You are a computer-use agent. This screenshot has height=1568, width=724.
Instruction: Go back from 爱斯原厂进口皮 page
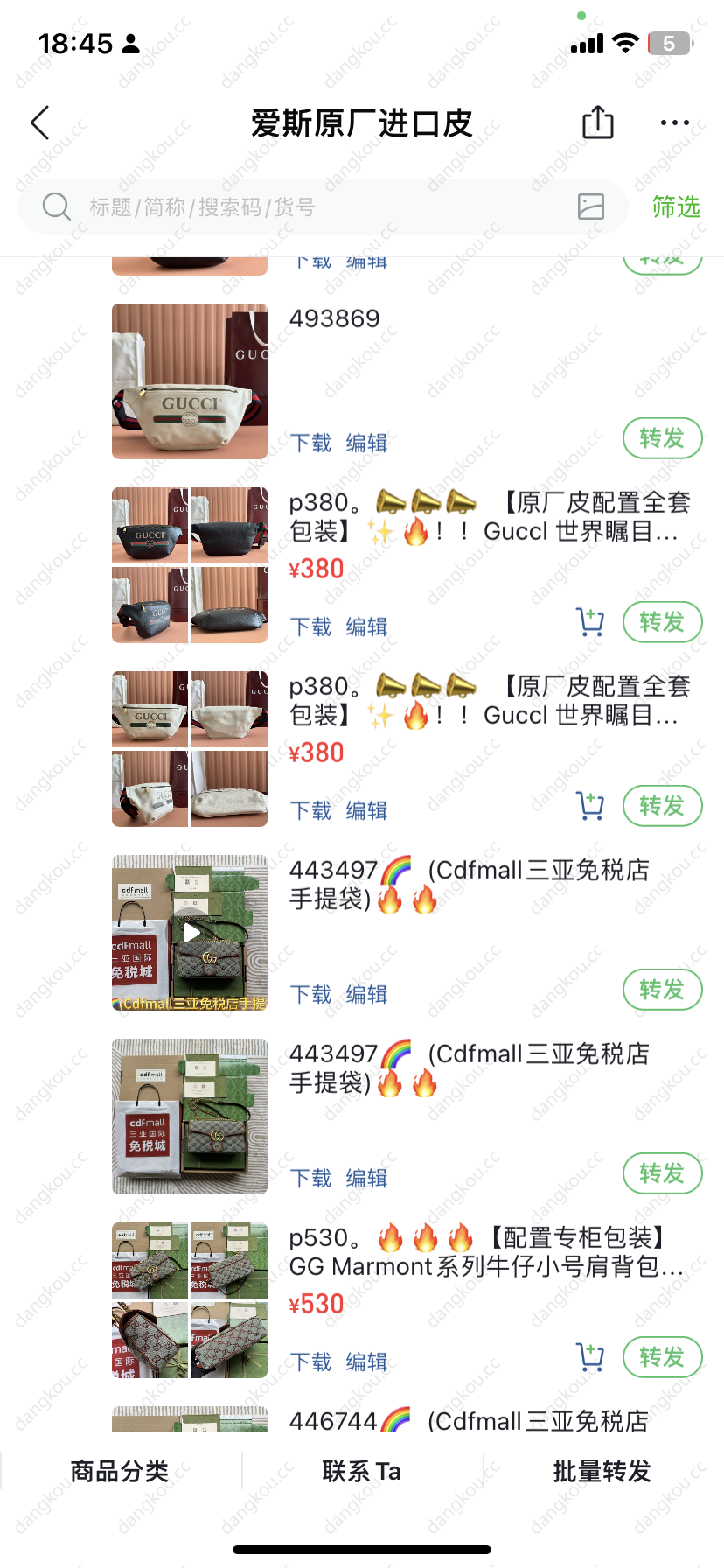[40, 122]
